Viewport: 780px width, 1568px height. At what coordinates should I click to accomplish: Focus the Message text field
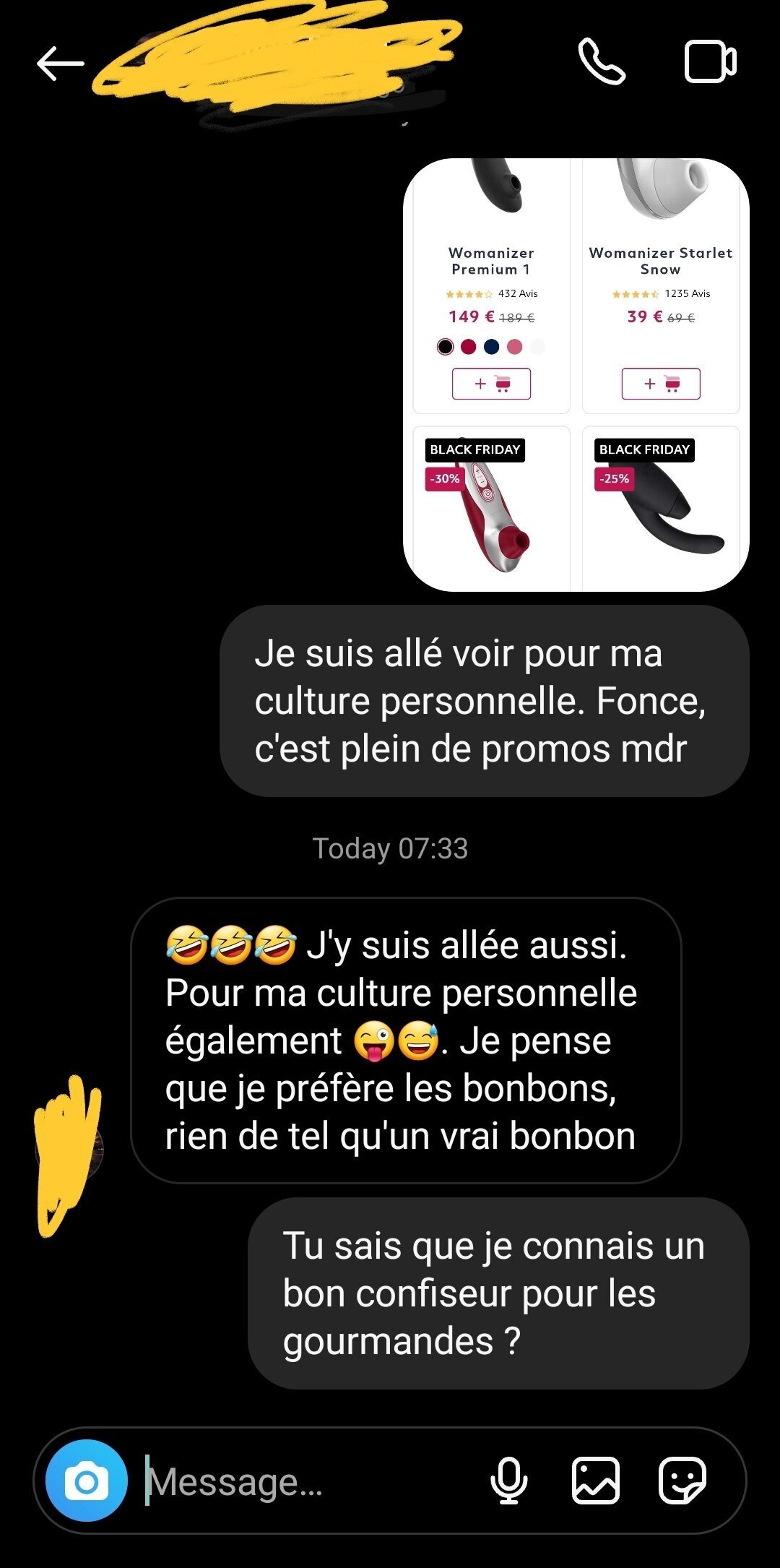(x=303, y=1482)
